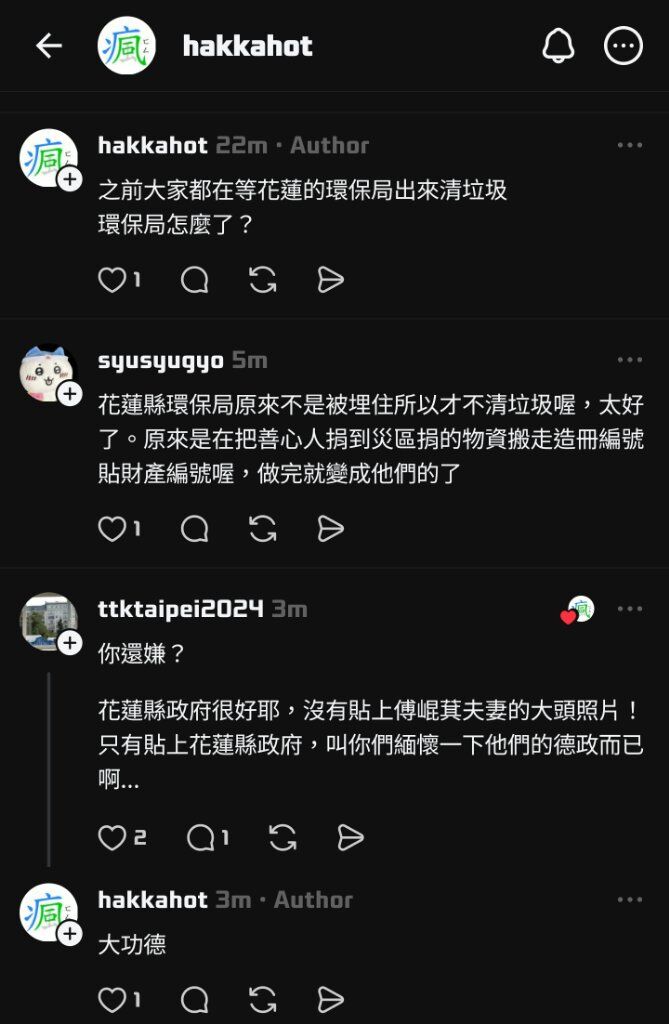
Task: Share ttktaipei2024's reply
Action: pyautogui.click(x=350, y=837)
